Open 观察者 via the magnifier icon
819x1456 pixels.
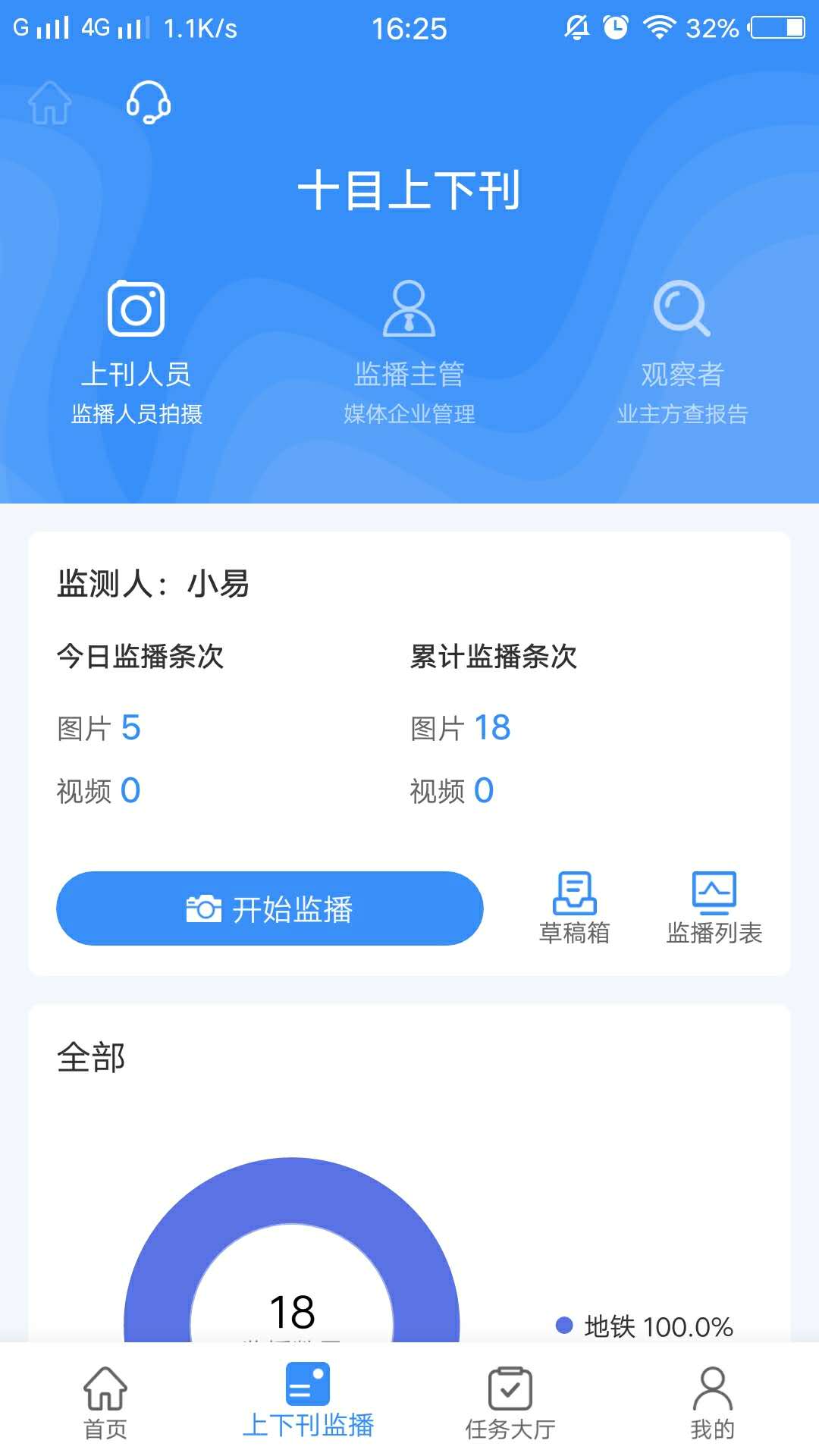tap(682, 309)
